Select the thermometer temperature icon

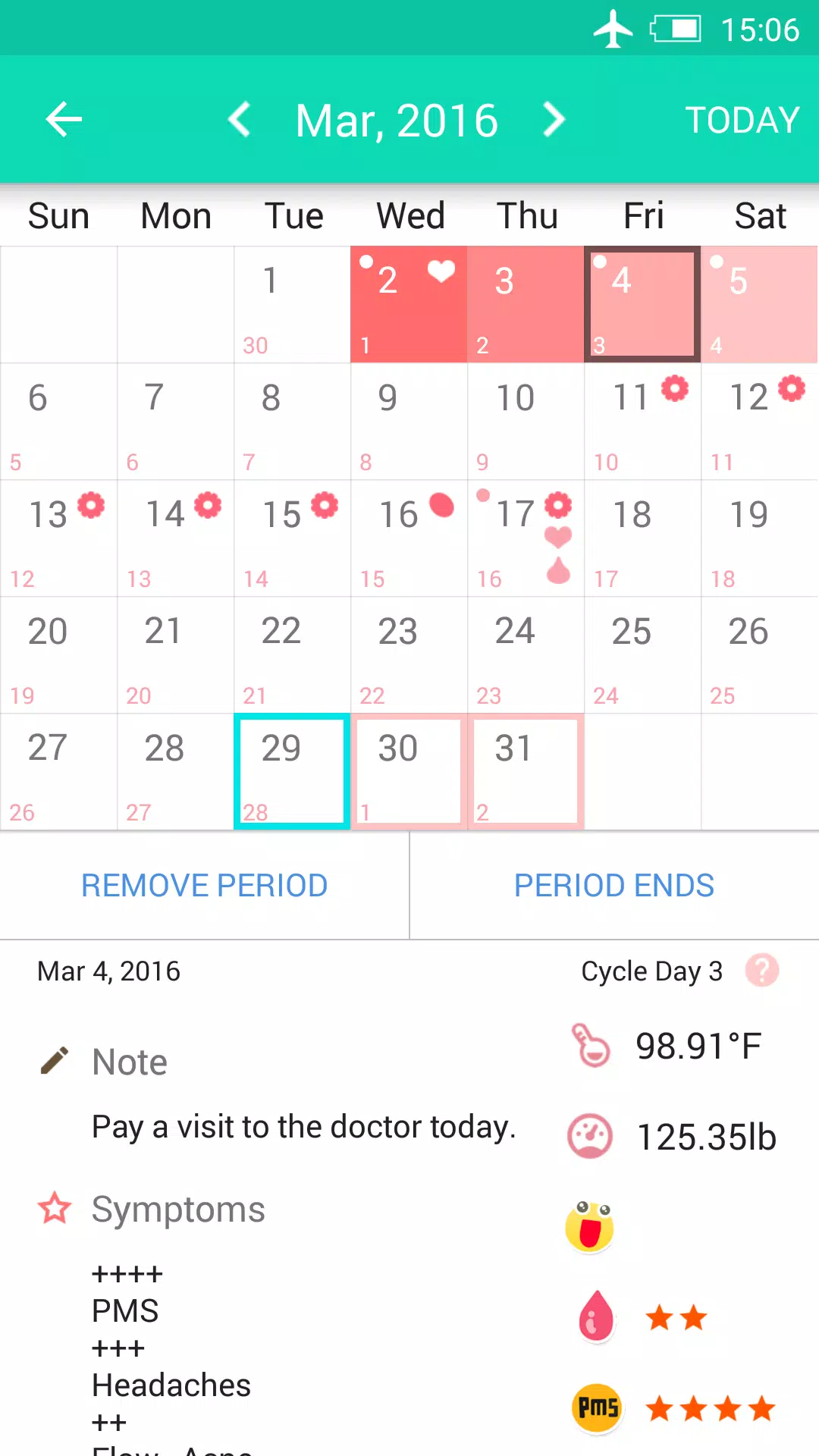pyautogui.click(x=591, y=1045)
